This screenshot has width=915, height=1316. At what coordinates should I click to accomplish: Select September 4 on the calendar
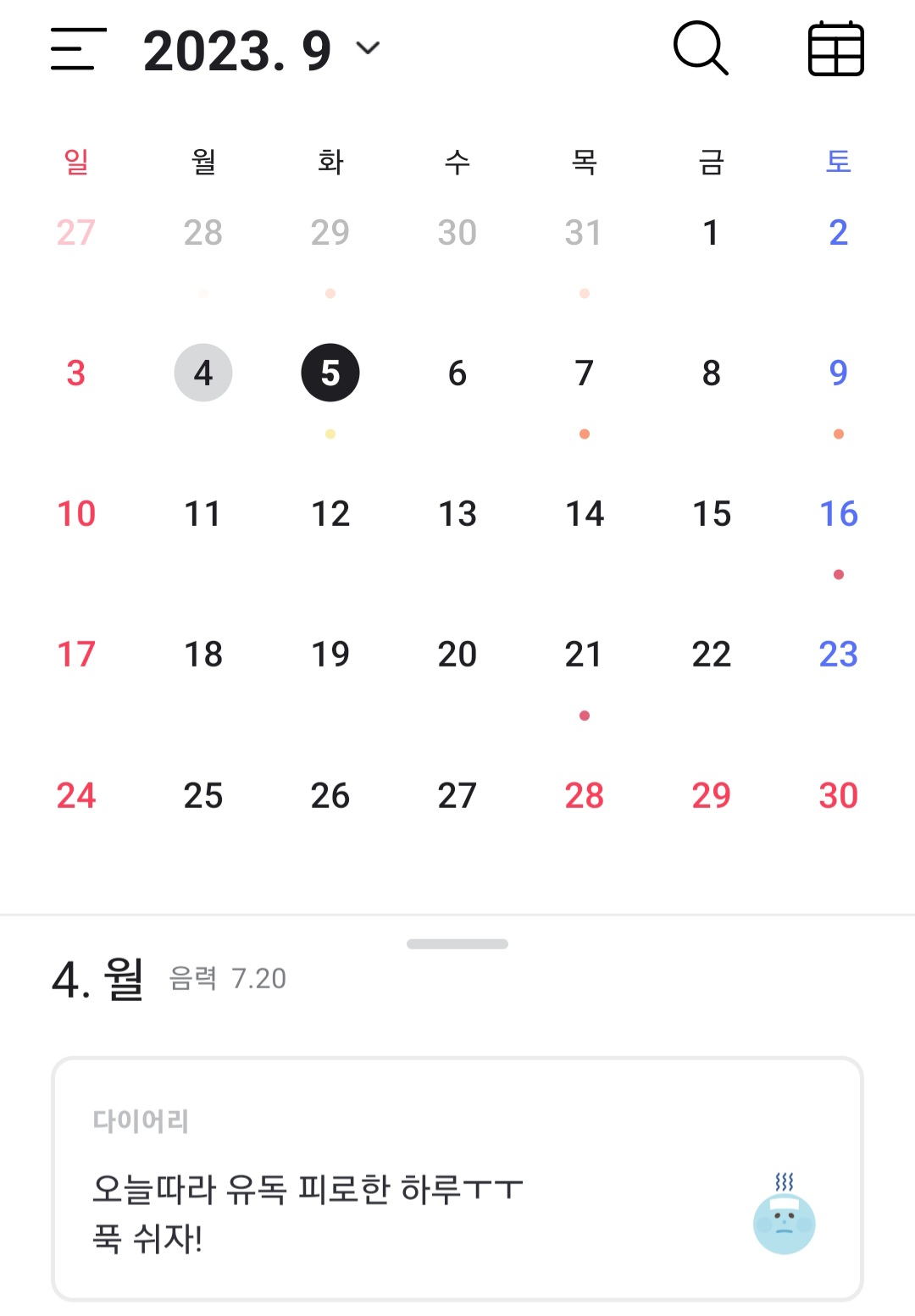point(203,373)
